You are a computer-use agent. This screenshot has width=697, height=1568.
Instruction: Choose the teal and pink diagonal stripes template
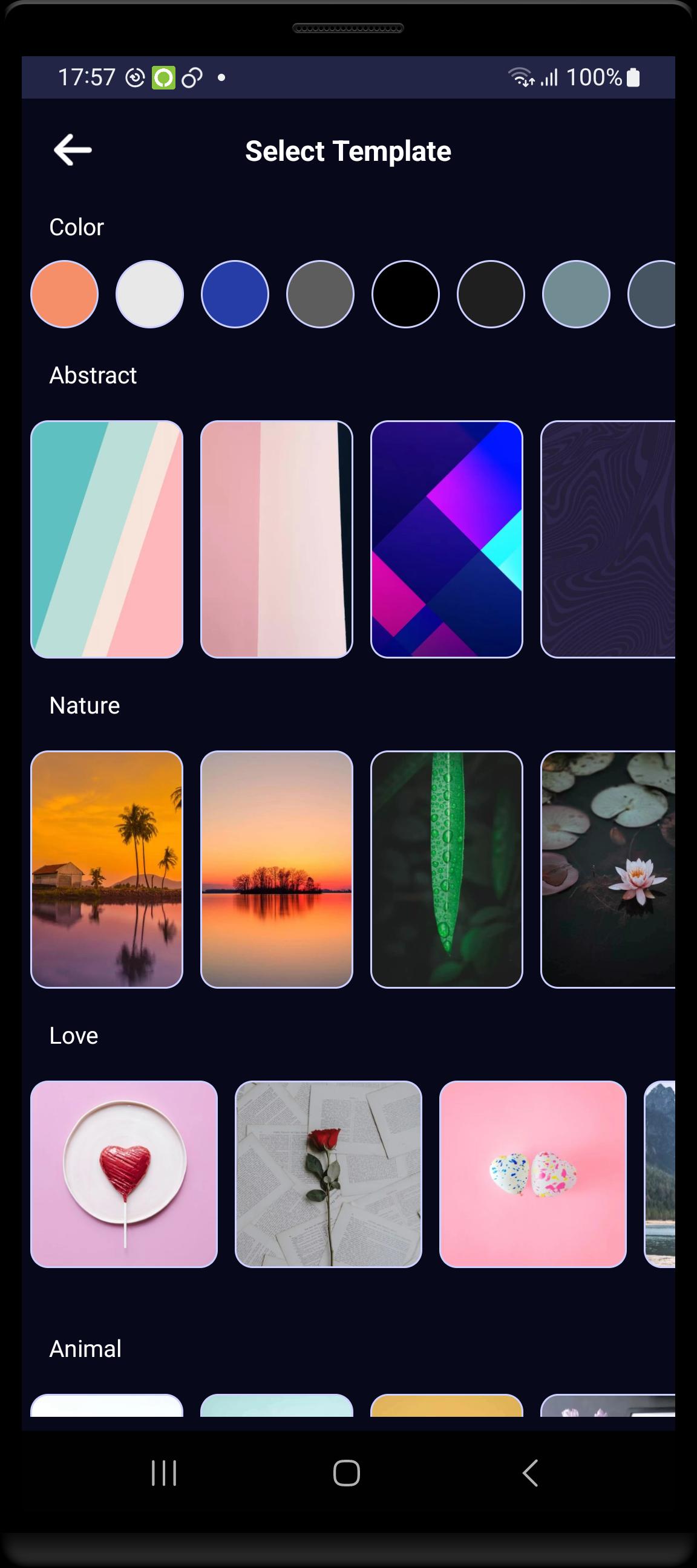point(106,539)
